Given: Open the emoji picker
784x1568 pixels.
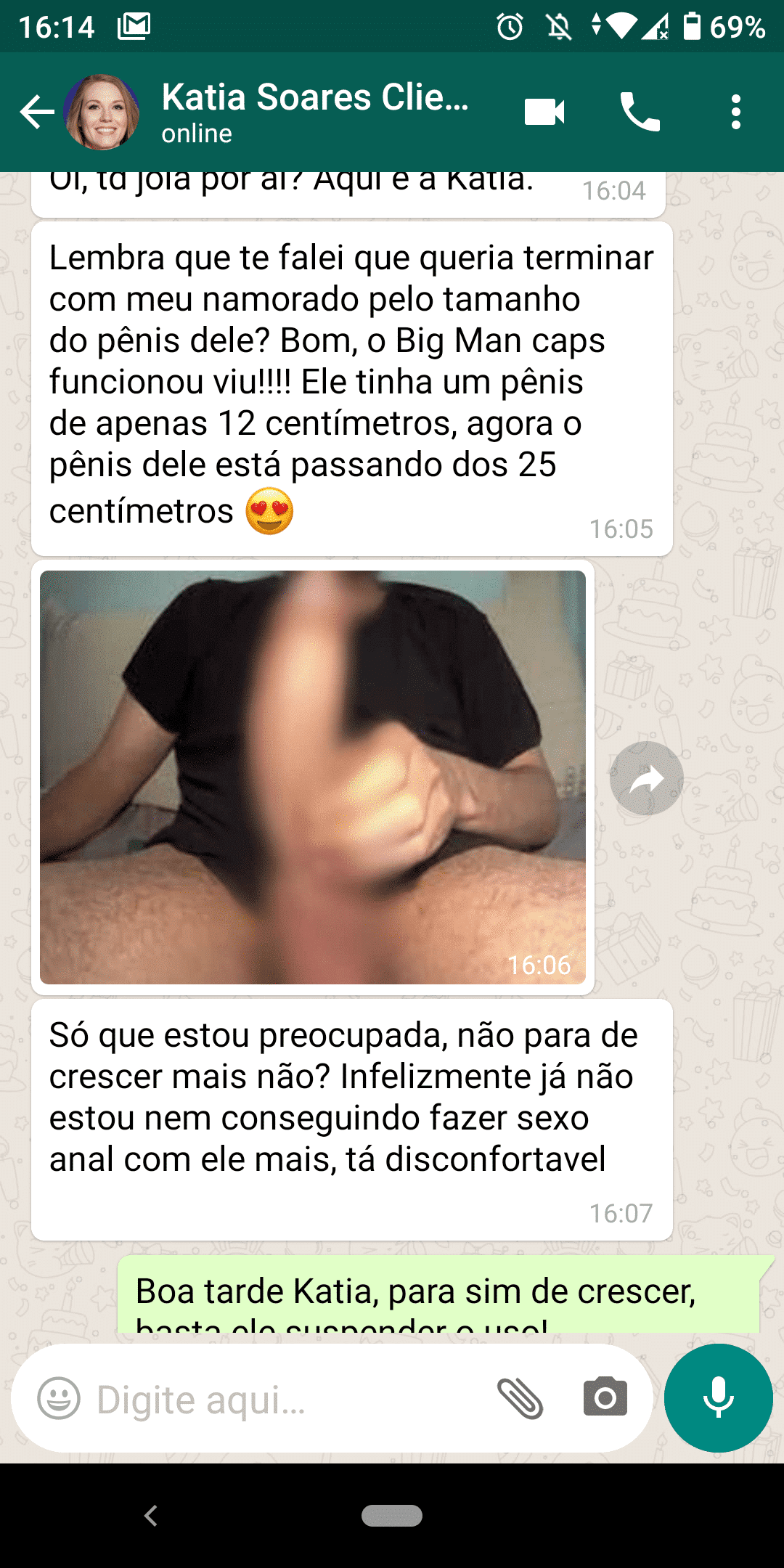Looking at the screenshot, I should pos(59,1398).
